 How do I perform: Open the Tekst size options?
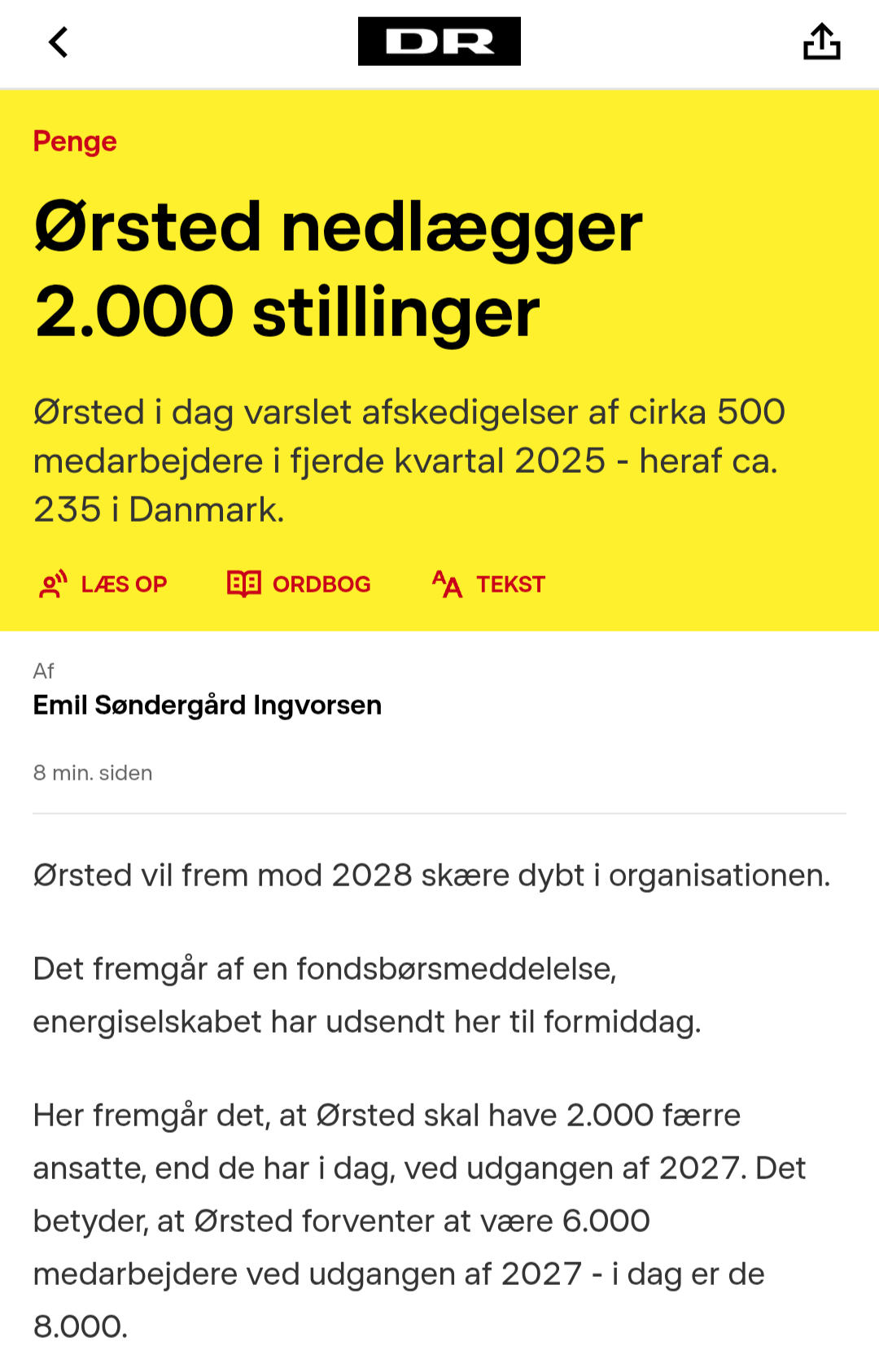point(488,584)
